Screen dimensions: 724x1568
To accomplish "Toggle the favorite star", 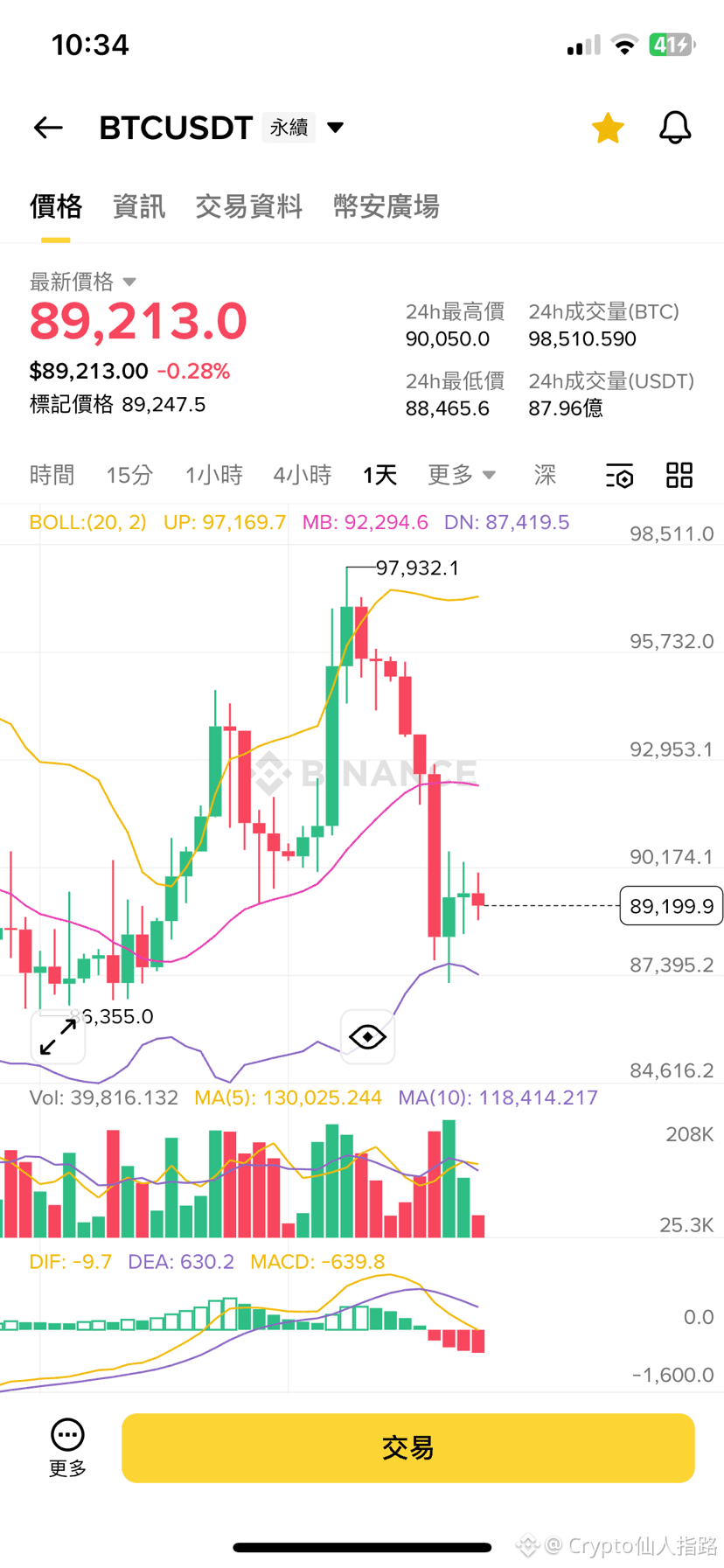I will 608,128.
